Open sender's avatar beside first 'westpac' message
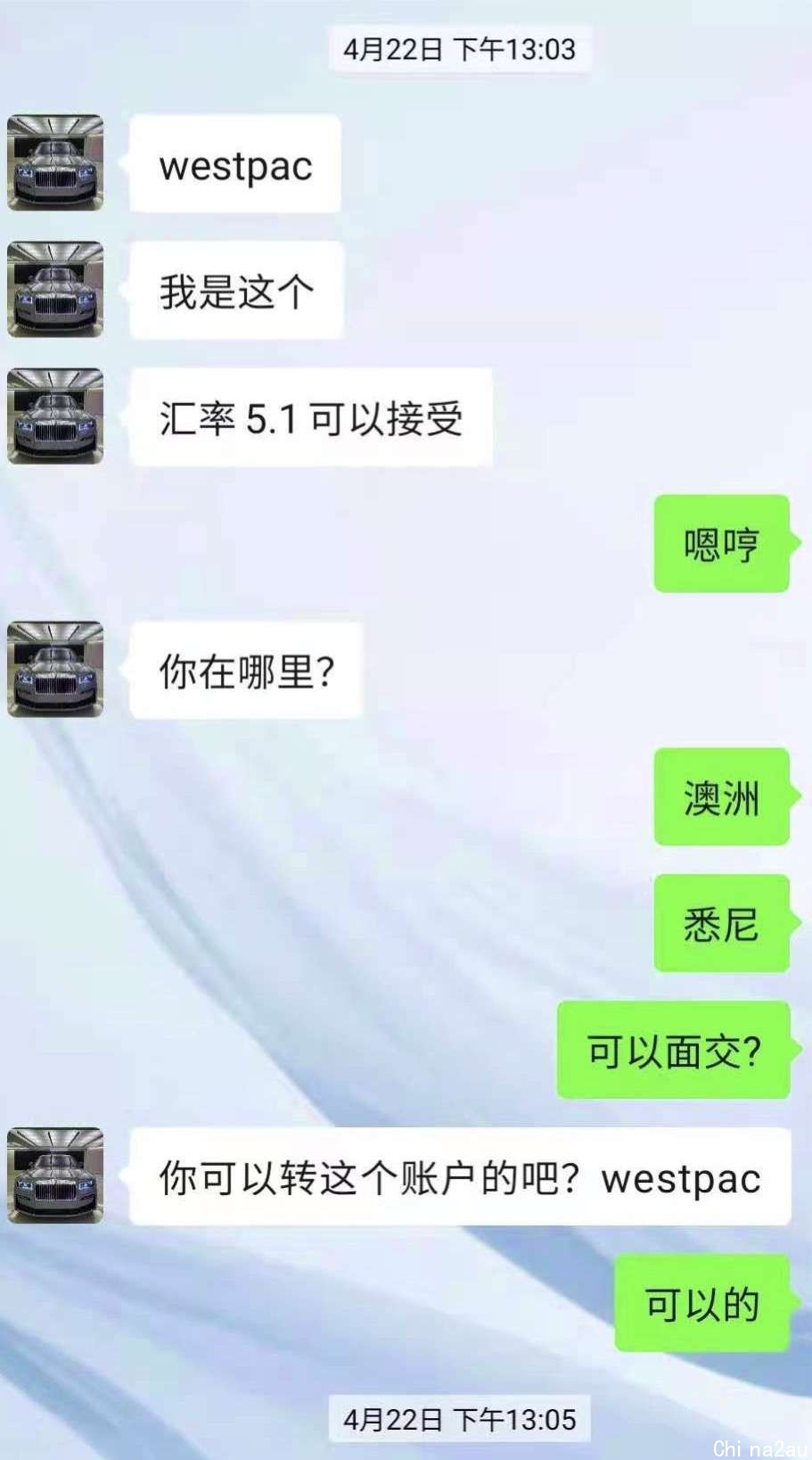The image size is (812, 1460). click(55, 162)
